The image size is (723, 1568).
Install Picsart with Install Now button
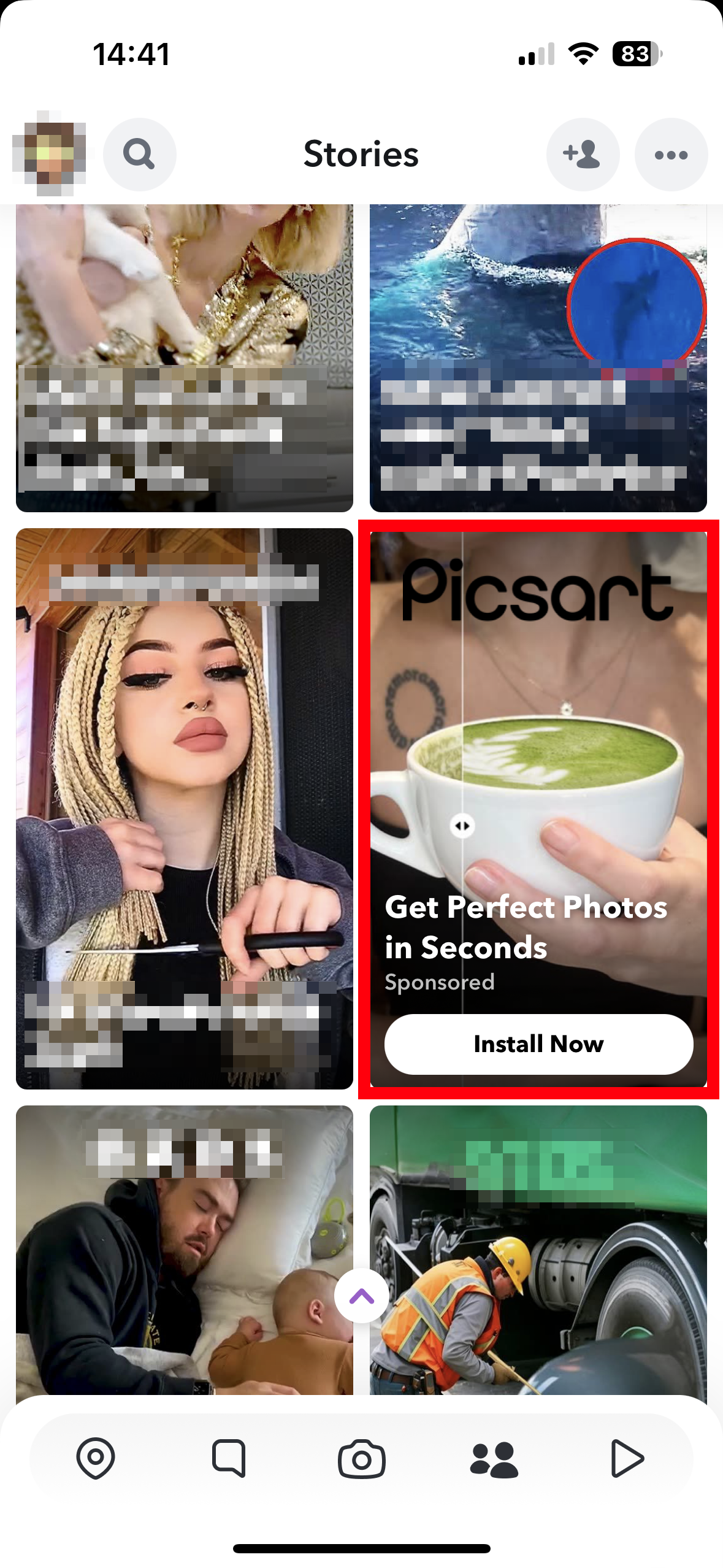[538, 1043]
